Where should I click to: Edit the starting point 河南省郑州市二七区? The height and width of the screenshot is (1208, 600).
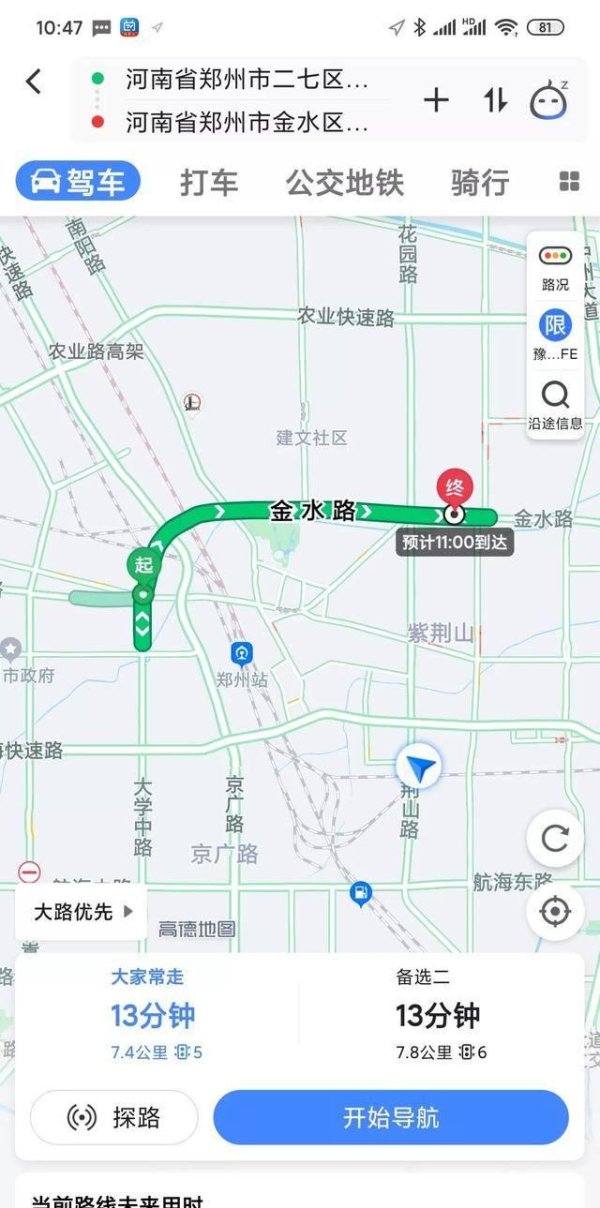point(246,79)
